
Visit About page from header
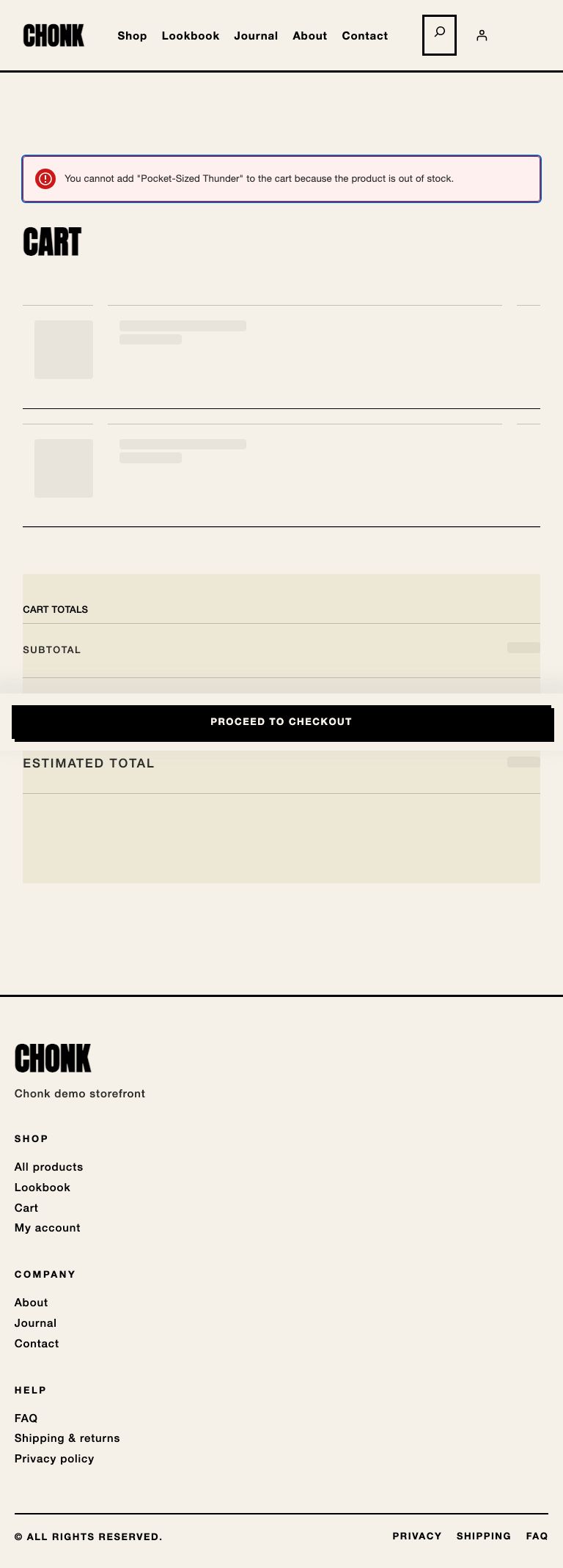(309, 36)
